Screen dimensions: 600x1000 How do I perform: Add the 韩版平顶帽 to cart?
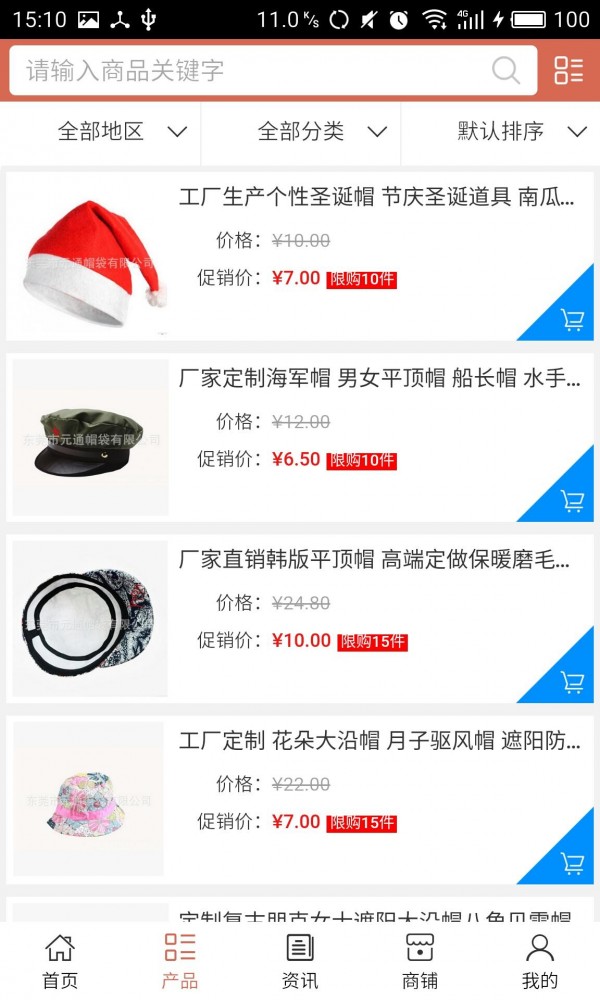(x=572, y=682)
